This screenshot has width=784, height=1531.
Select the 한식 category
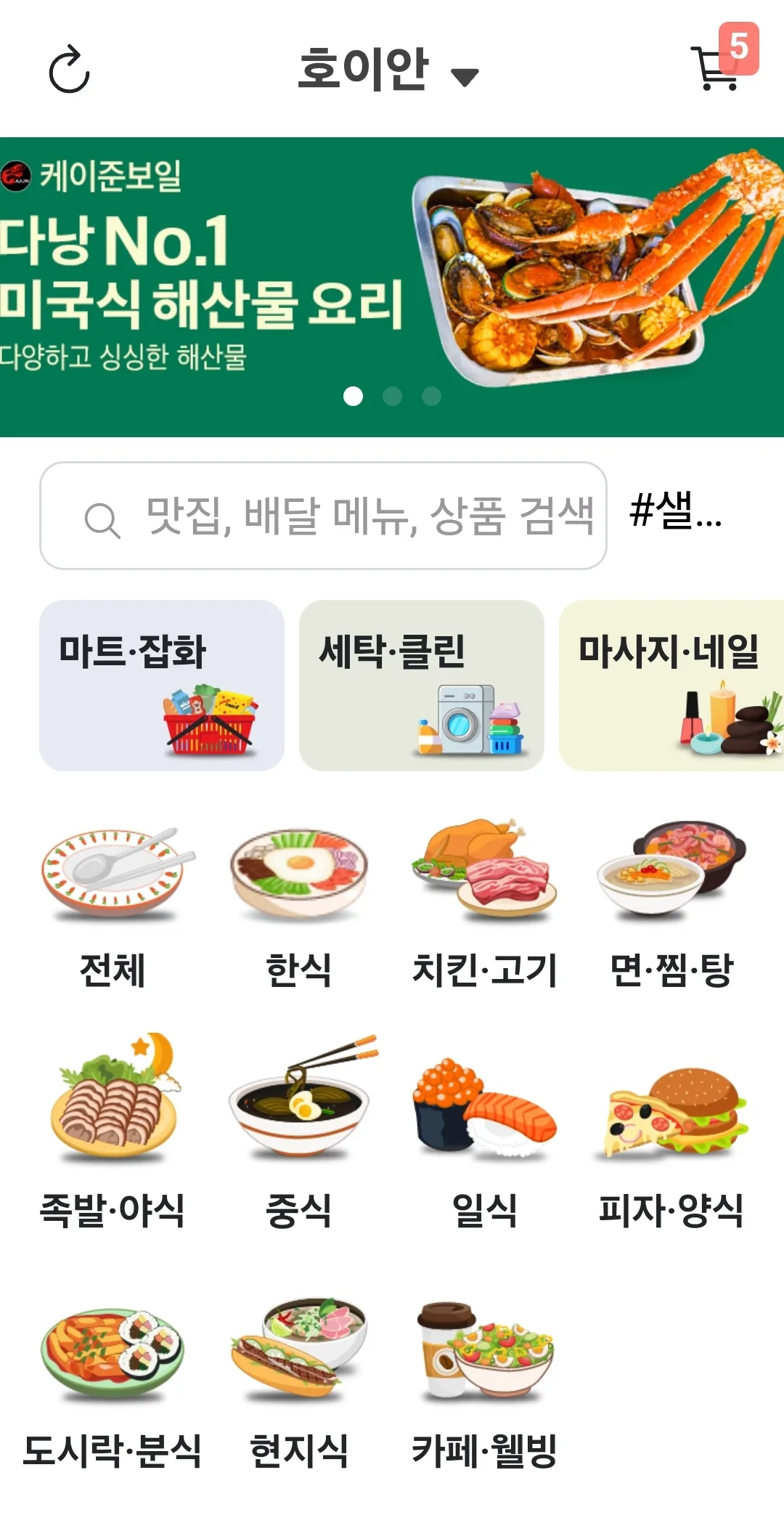click(298, 905)
